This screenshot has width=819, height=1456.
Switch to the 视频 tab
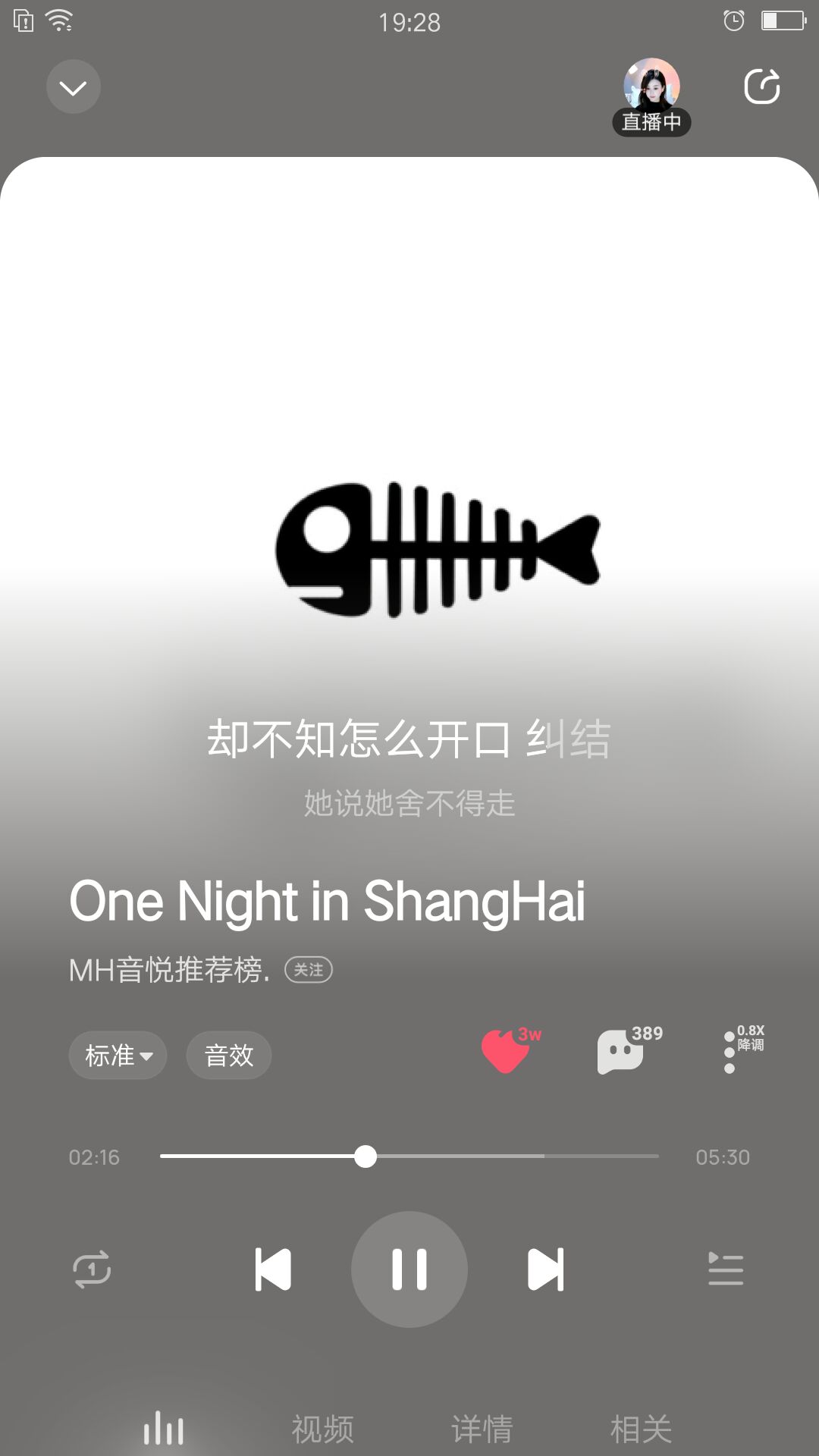(322, 1429)
